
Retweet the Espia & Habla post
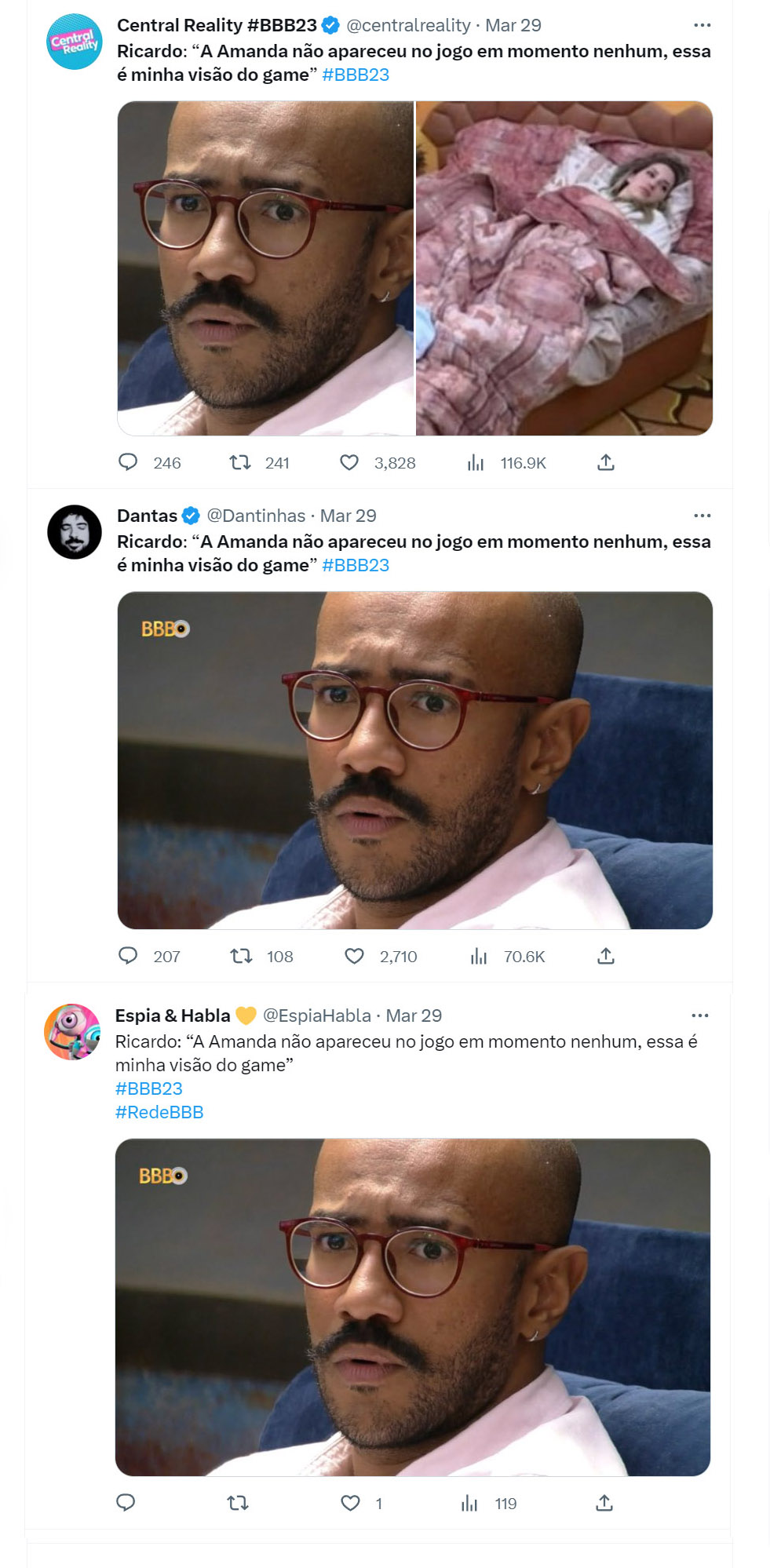click(238, 1503)
